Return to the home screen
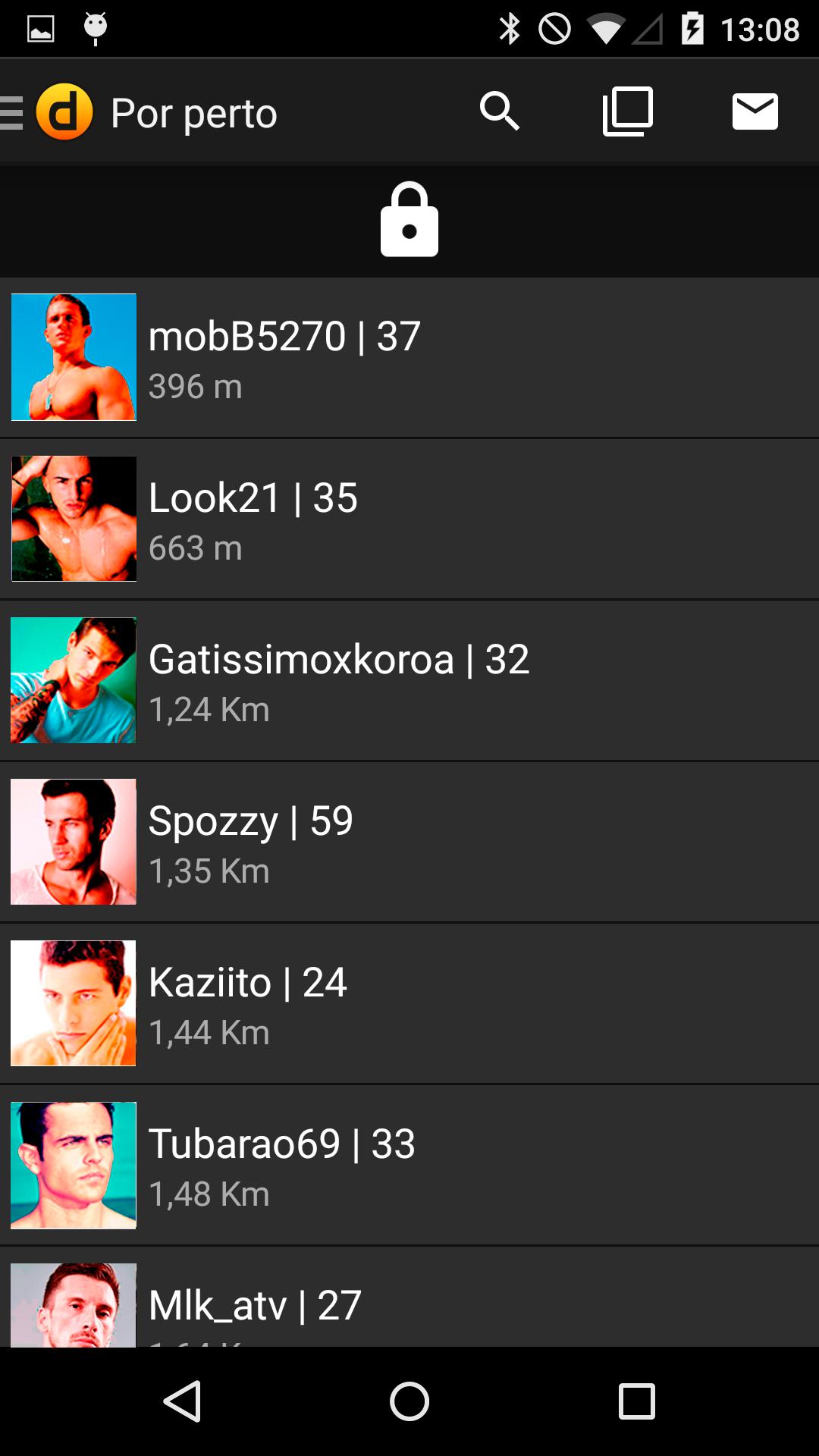This screenshot has width=819, height=1456. coord(409,1401)
